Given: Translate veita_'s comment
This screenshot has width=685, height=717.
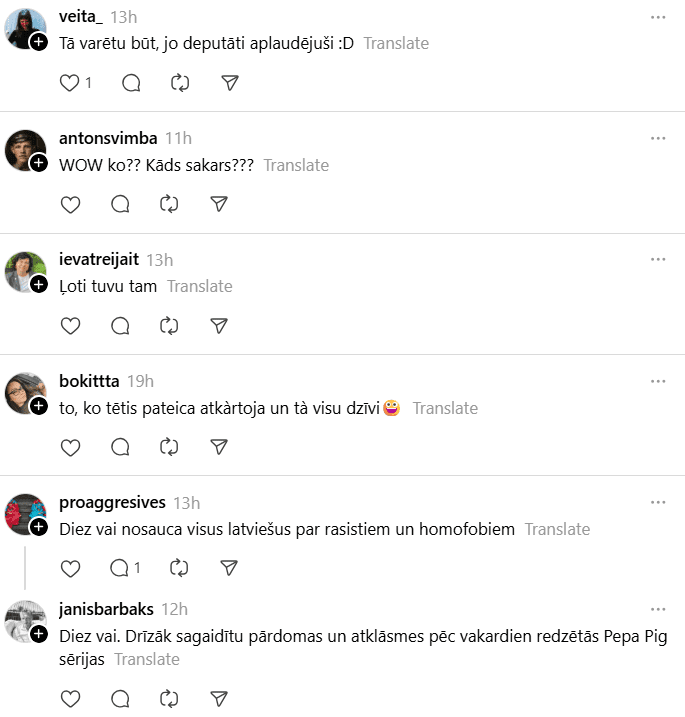Looking at the screenshot, I should pyautogui.click(x=396, y=43).
